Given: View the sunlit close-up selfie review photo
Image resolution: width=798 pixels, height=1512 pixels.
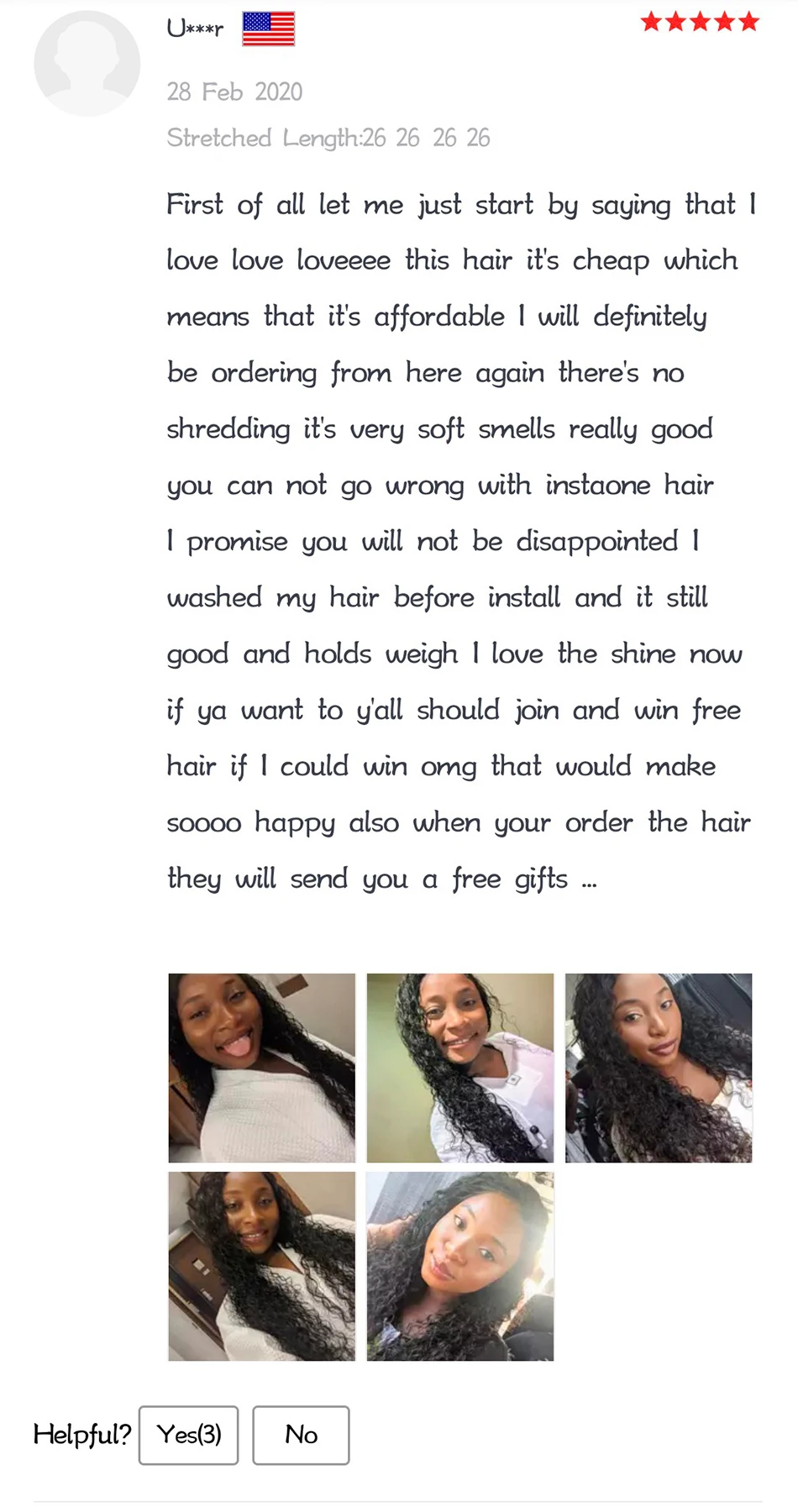Looking at the screenshot, I should click(460, 1266).
